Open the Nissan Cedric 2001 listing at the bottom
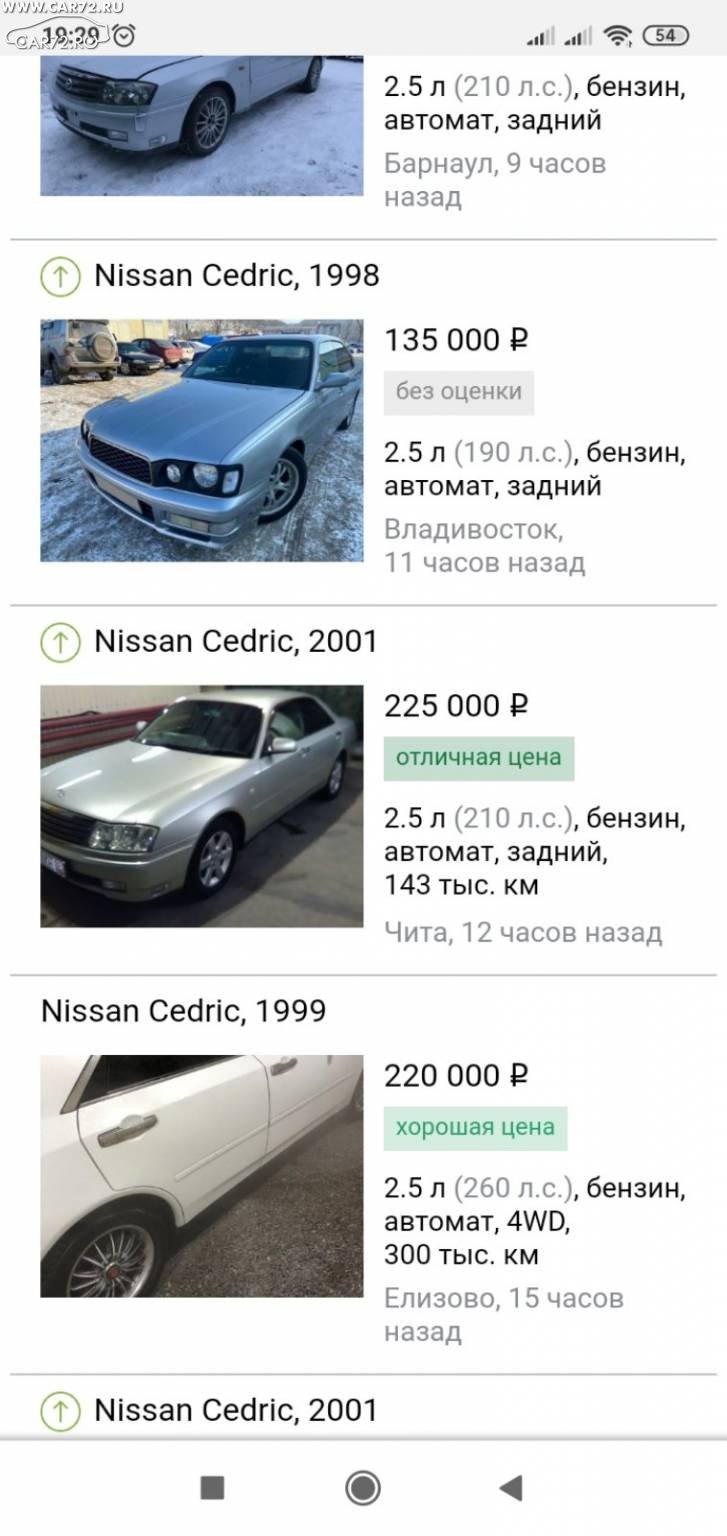Image resolution: width=727 pixels, height=1536 pixels. point(236,1410)
